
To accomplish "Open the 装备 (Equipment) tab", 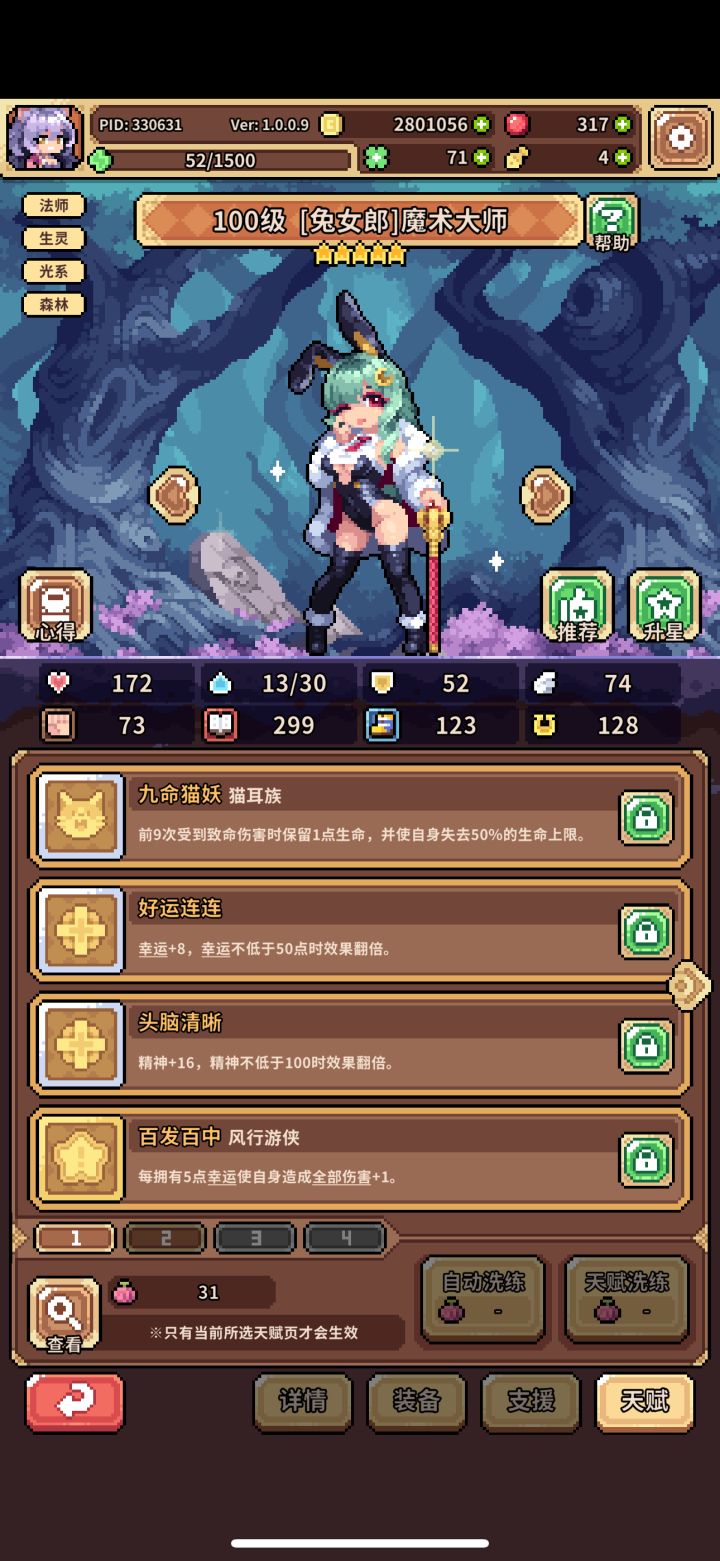I will point(417,1403).
